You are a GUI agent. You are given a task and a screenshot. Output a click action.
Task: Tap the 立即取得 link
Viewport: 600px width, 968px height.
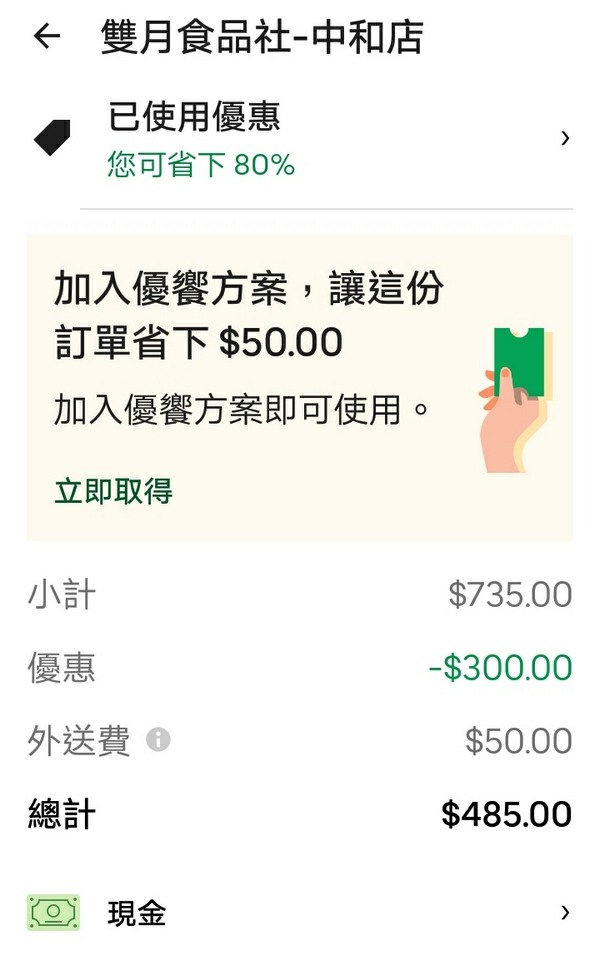click(113, 491)
